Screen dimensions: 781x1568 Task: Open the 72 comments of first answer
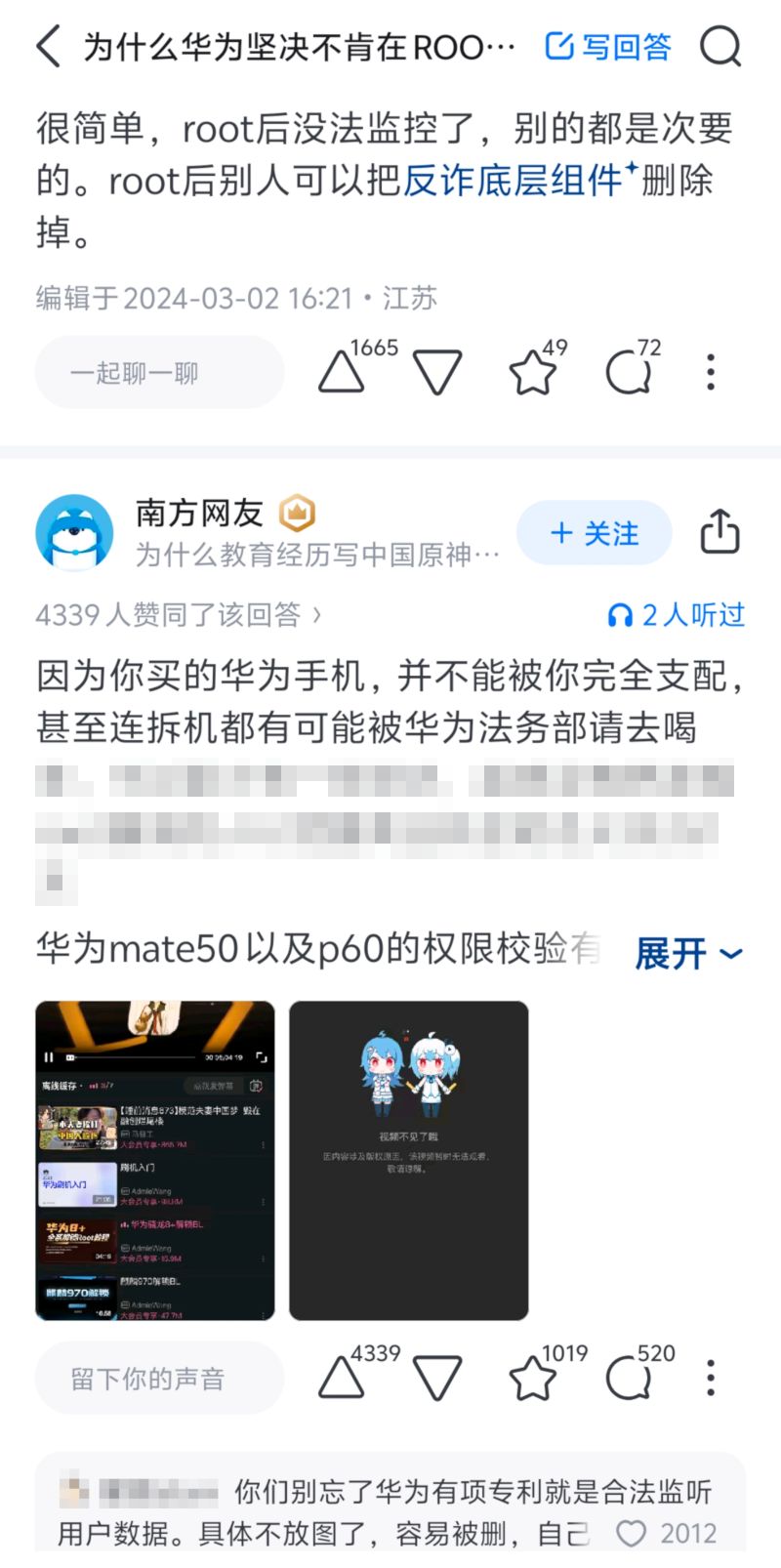tap(628, 372)
